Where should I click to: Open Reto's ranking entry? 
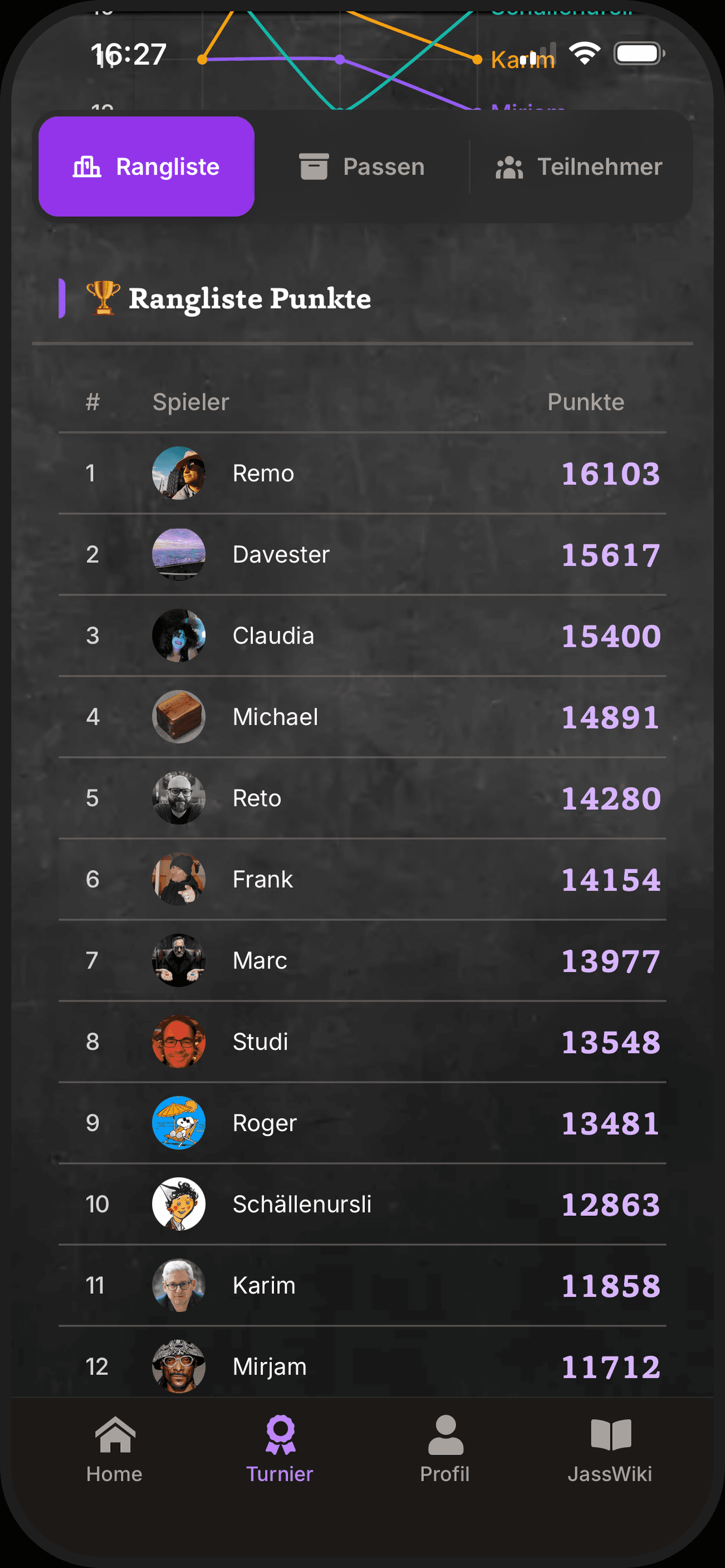click(362, 798)
